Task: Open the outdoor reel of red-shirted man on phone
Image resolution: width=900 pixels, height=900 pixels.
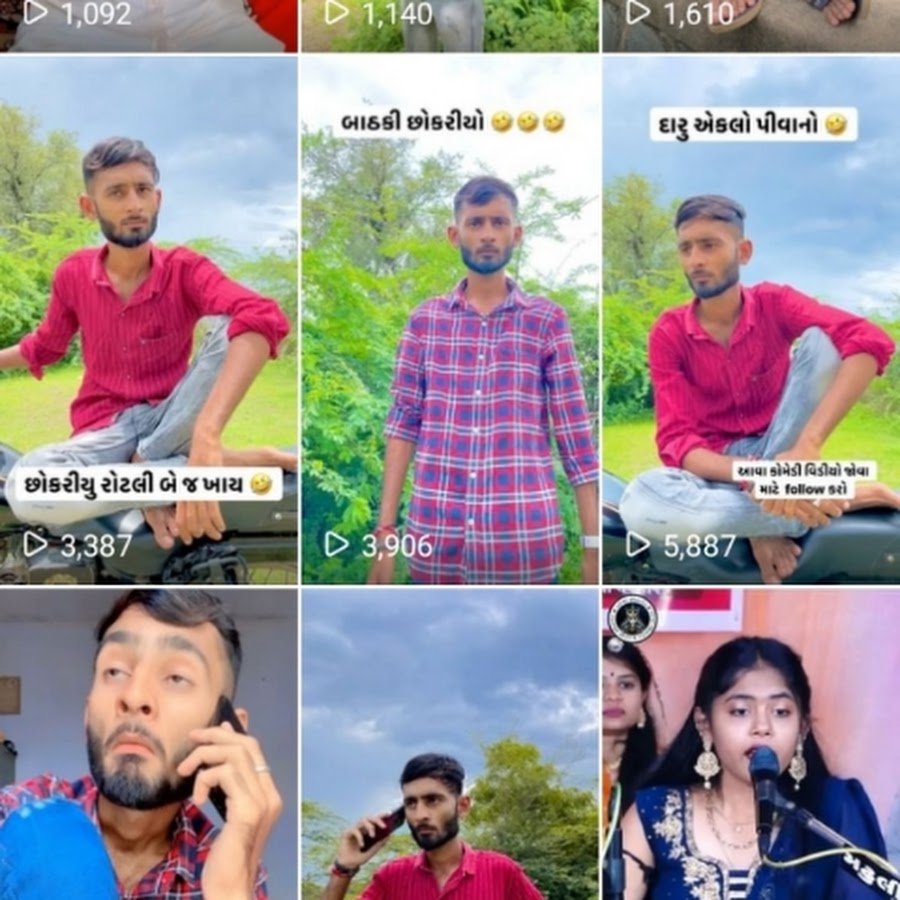Action: [450, 745]
